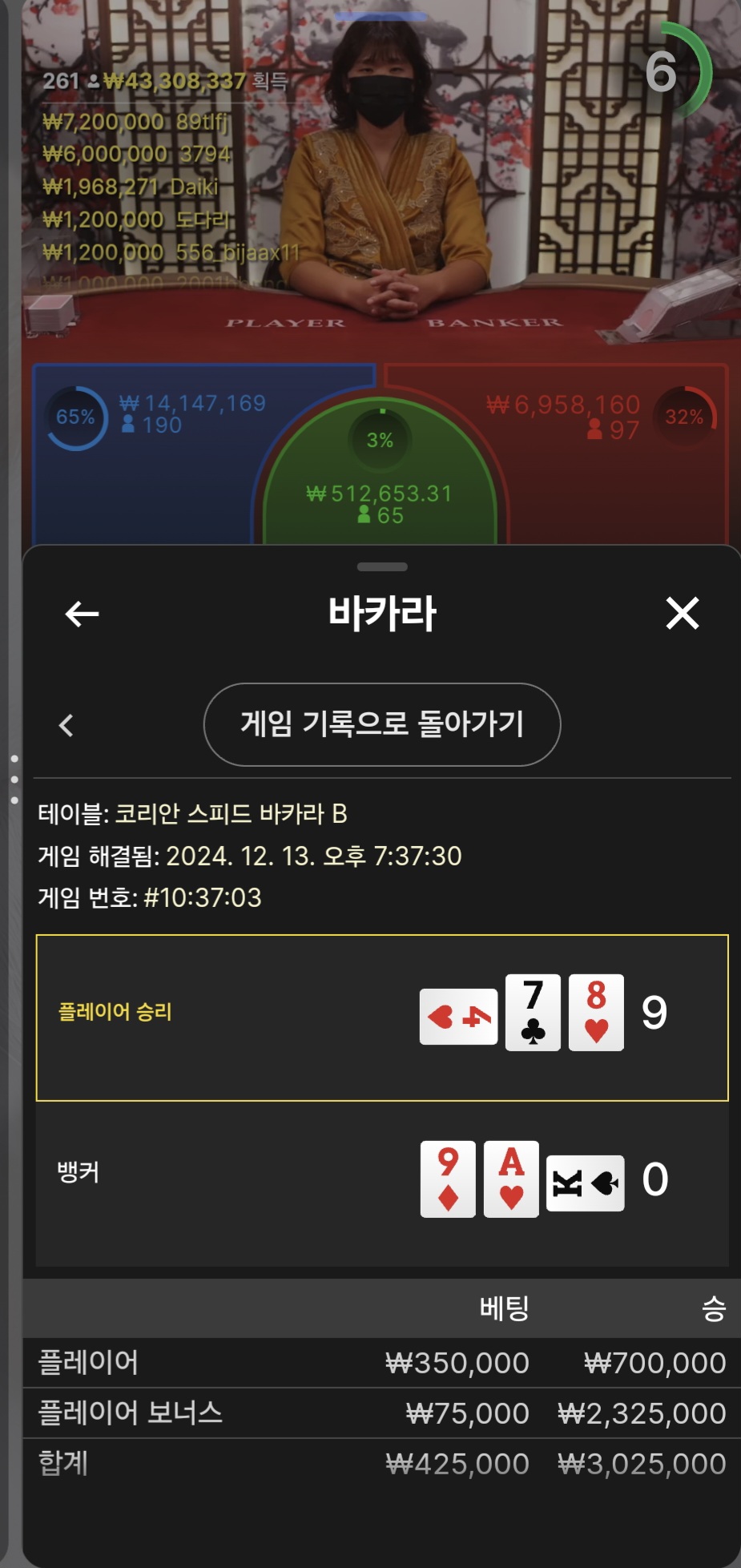Viewport: 741px width, 1568px height.
Task: Tap 게임 기록으로 돌아가기 button
Action: coord(382,724)
